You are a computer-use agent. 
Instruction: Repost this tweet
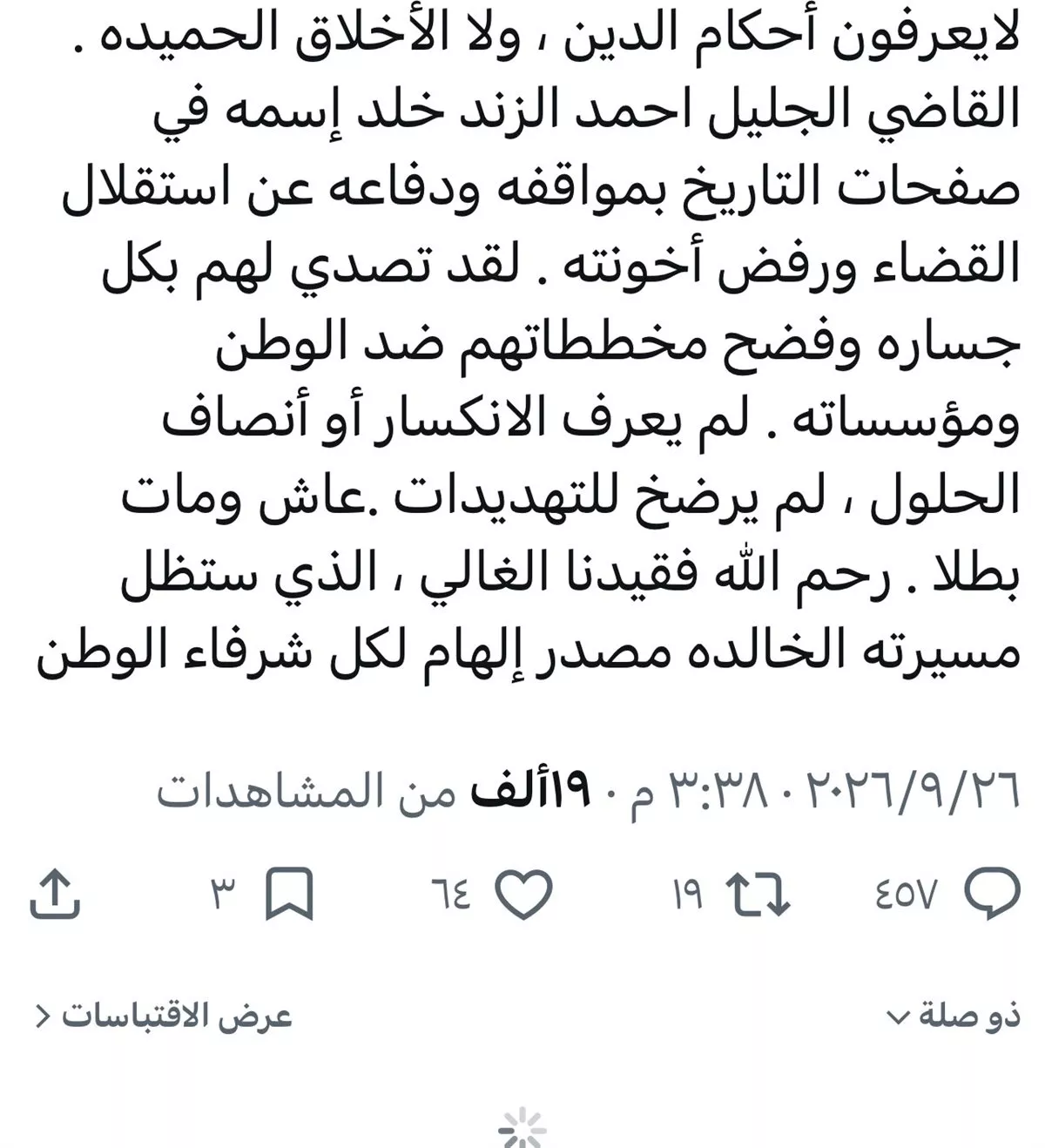(758, 895)
